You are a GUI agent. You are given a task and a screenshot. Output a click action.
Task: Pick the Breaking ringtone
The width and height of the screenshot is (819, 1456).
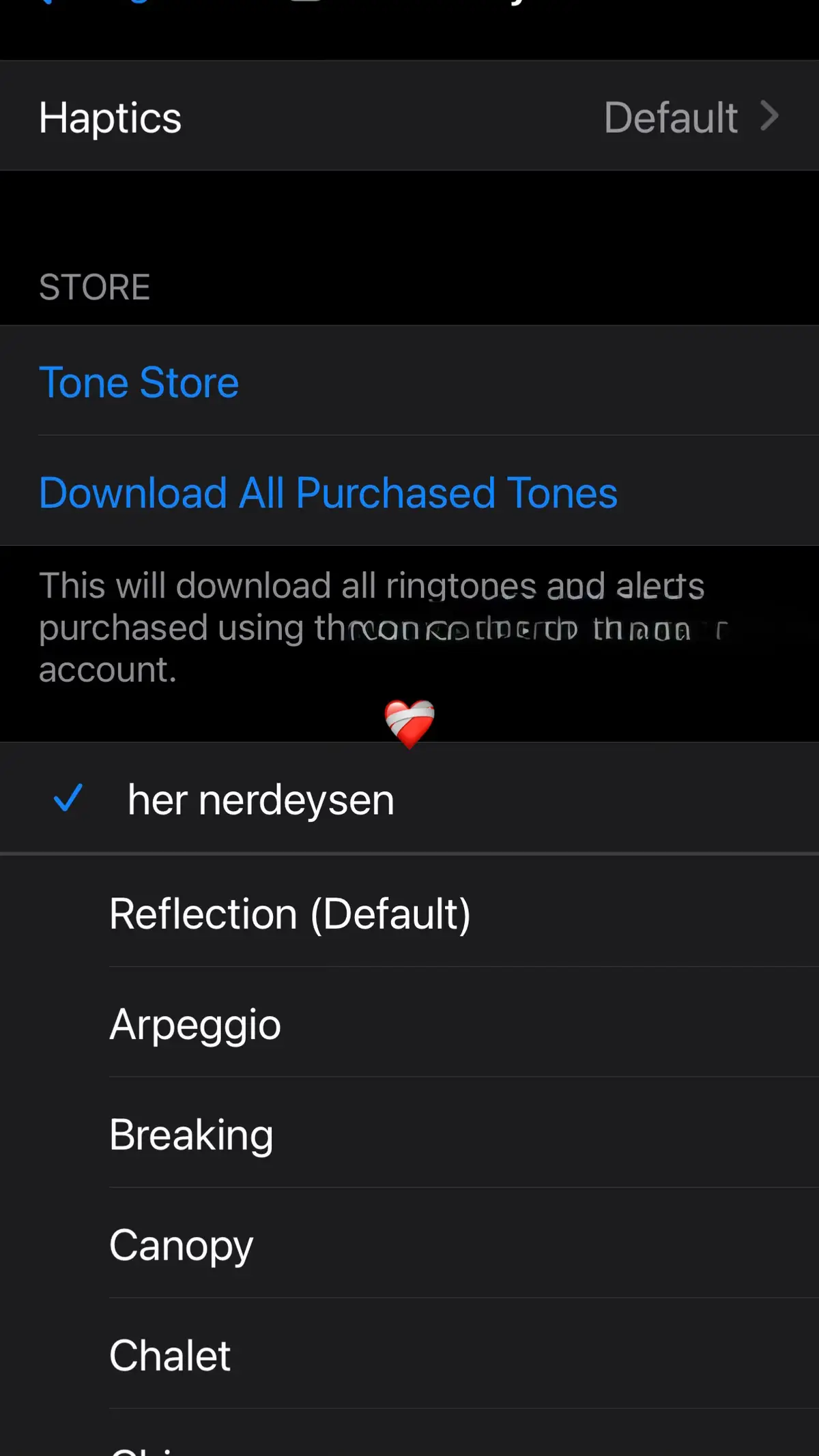pyautogui.click(x=191, y=1135)
